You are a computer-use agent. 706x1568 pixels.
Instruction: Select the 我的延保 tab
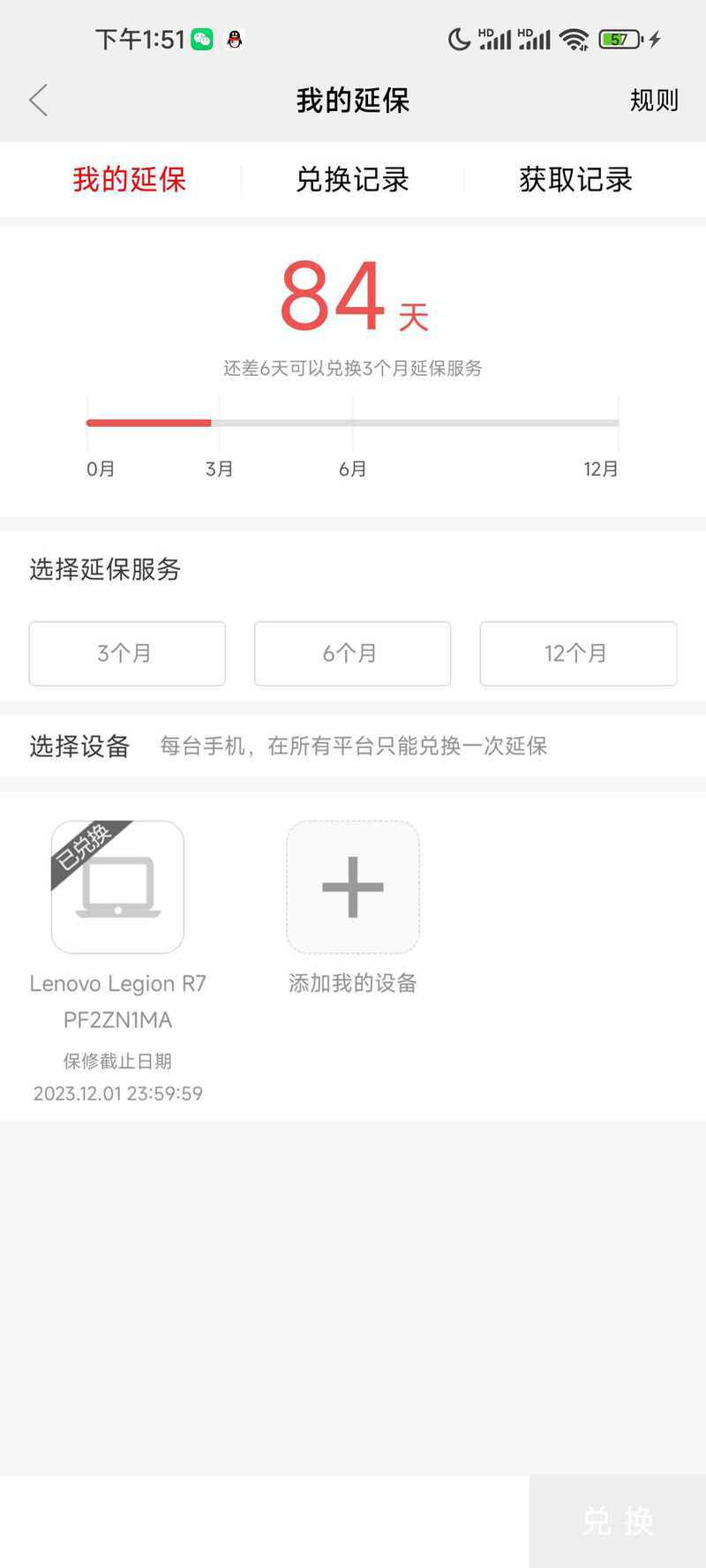[x=129, y=180]
